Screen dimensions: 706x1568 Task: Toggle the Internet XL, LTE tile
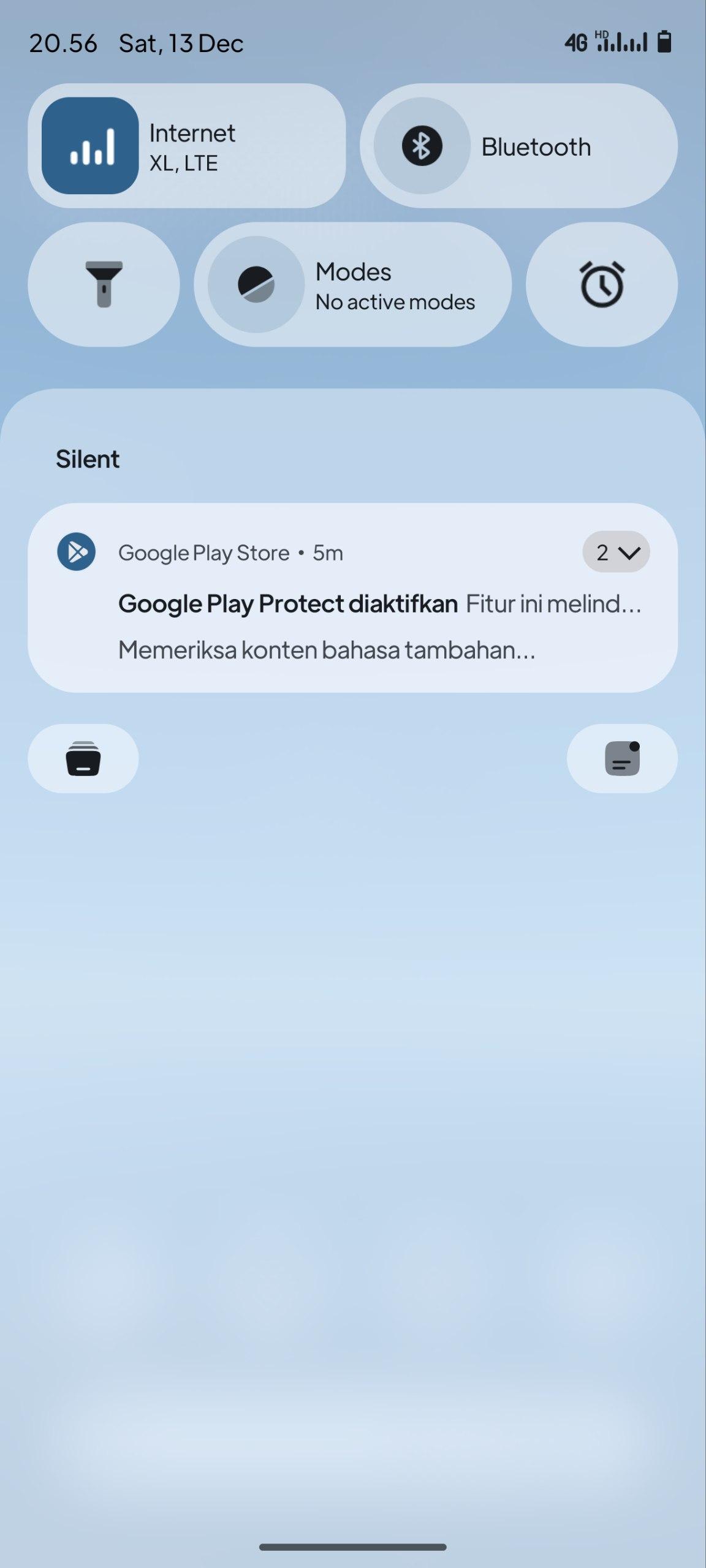click(90, 146)
